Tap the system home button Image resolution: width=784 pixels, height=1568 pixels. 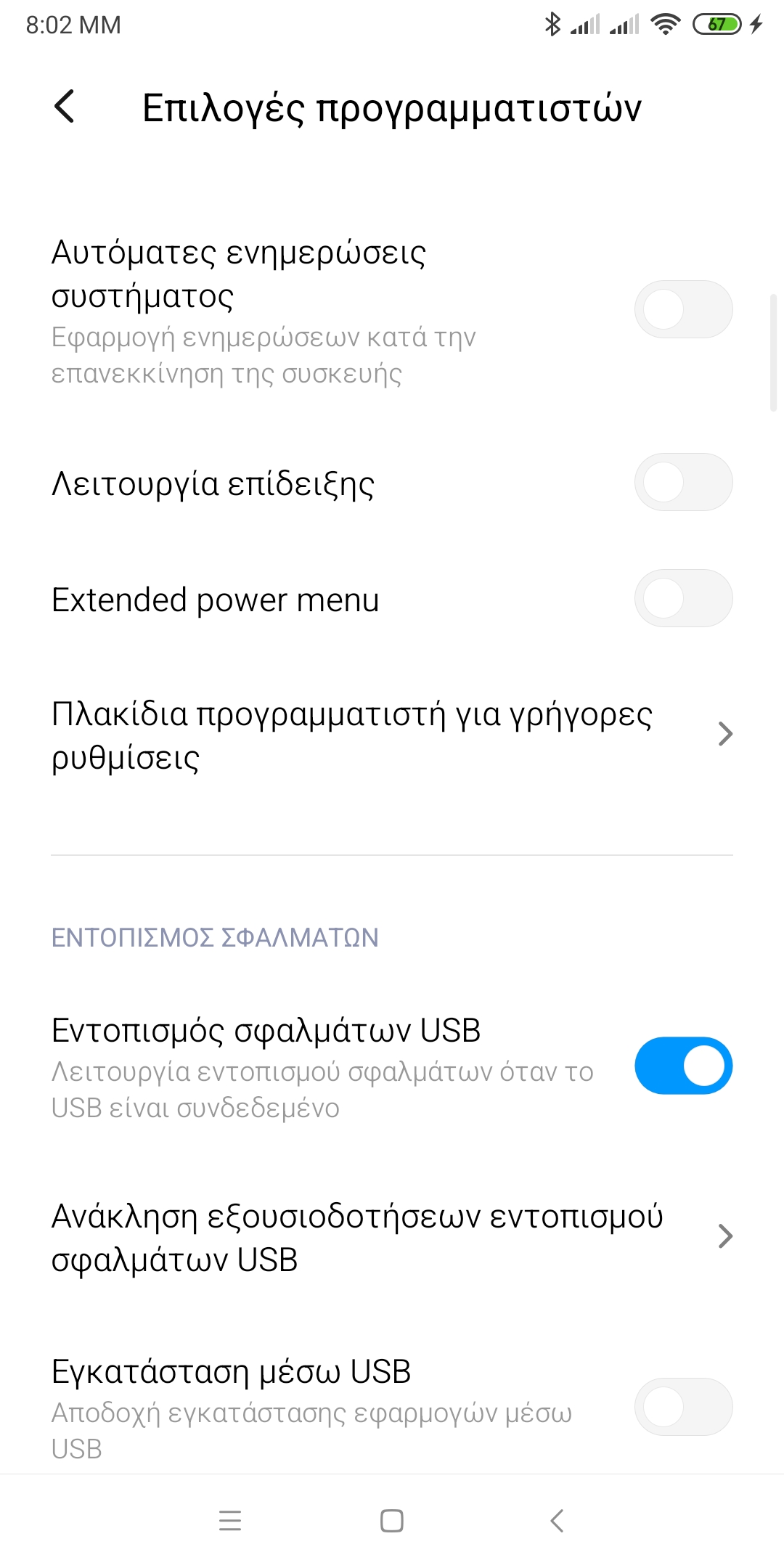392,1521
